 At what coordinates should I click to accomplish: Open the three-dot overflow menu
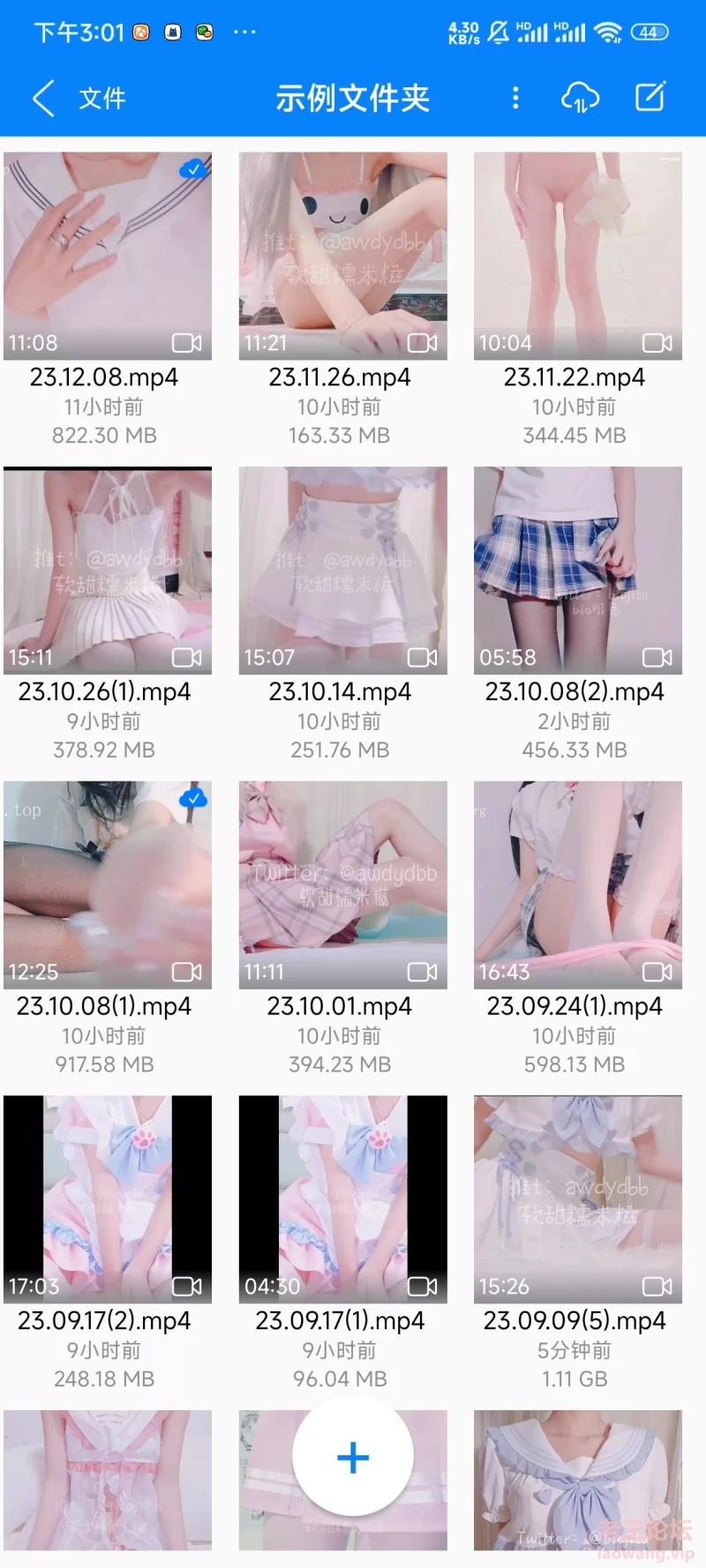click(516, 98)
